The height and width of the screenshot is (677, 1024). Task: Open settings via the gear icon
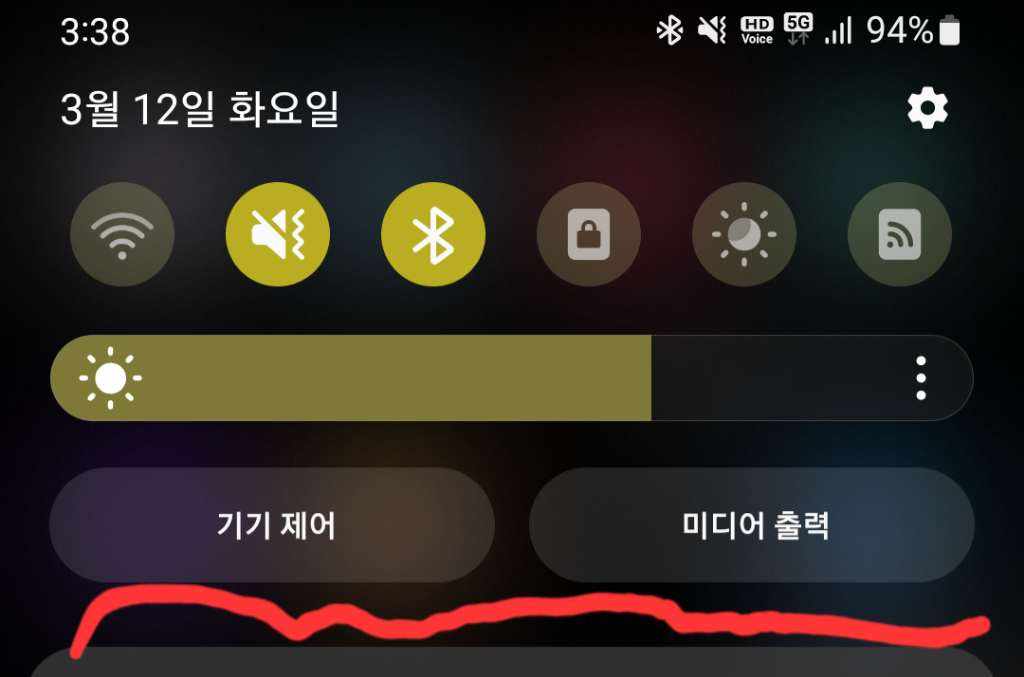927,108
